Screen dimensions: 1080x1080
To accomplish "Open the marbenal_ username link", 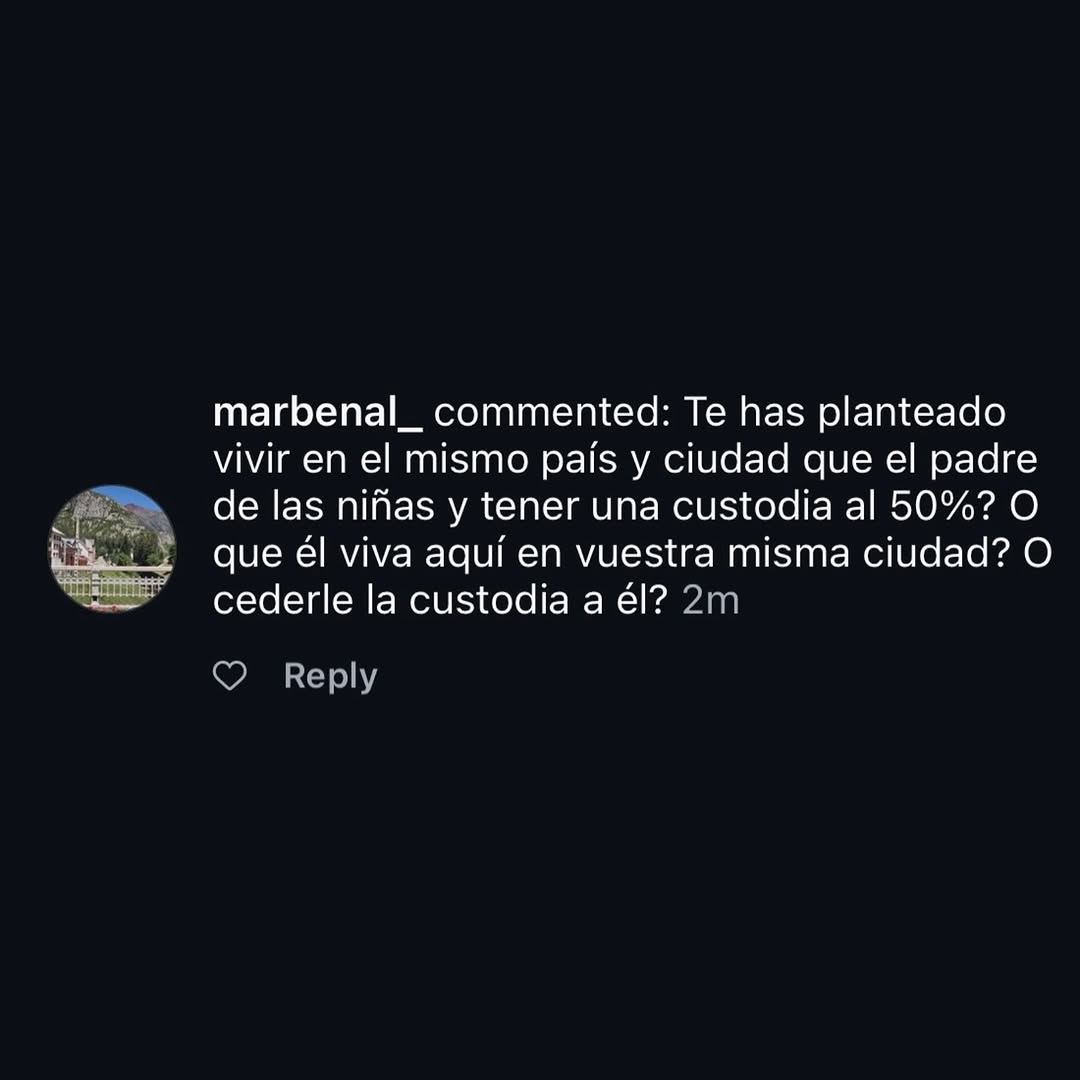I will 318,413.
